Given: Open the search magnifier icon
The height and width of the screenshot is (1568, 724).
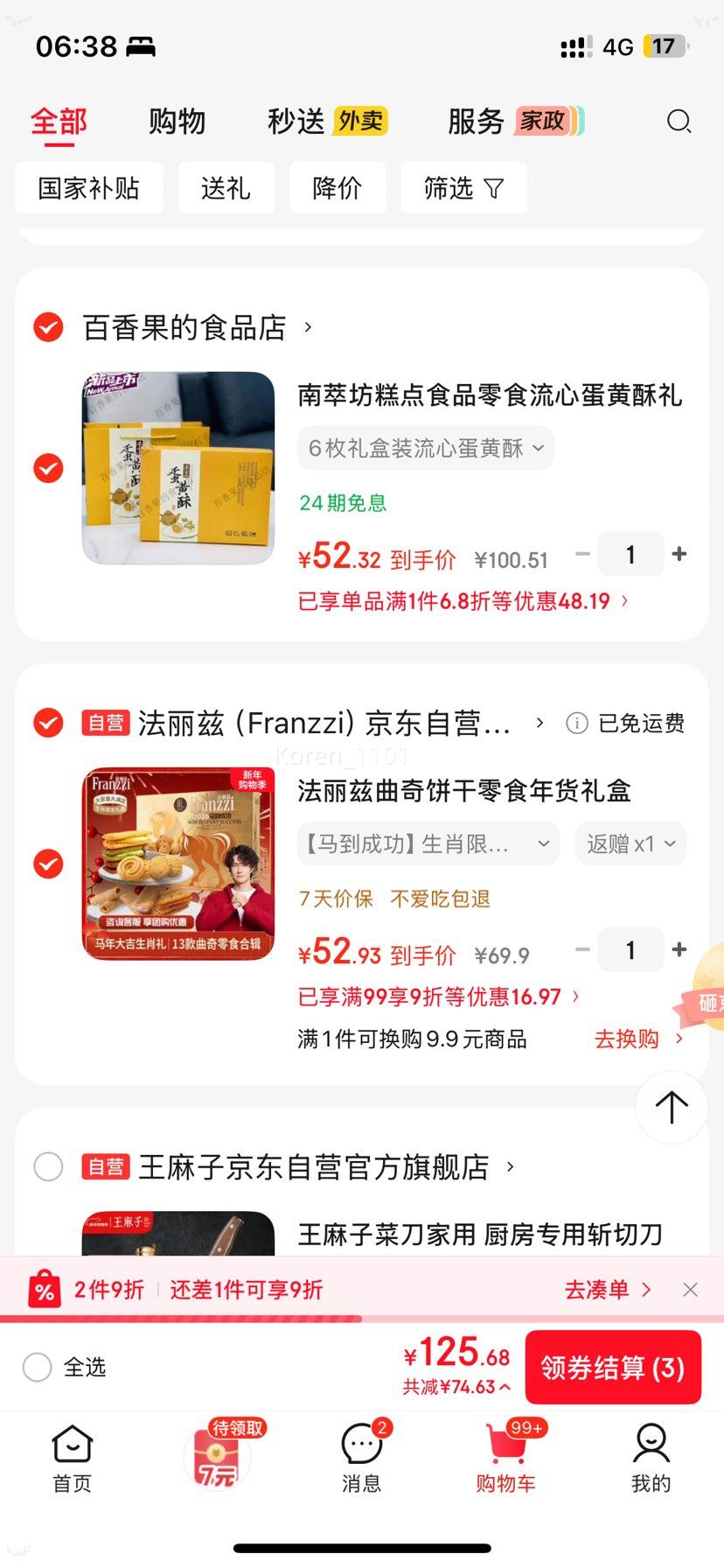Looking at the screenshot, I should [x=679, y=122].
